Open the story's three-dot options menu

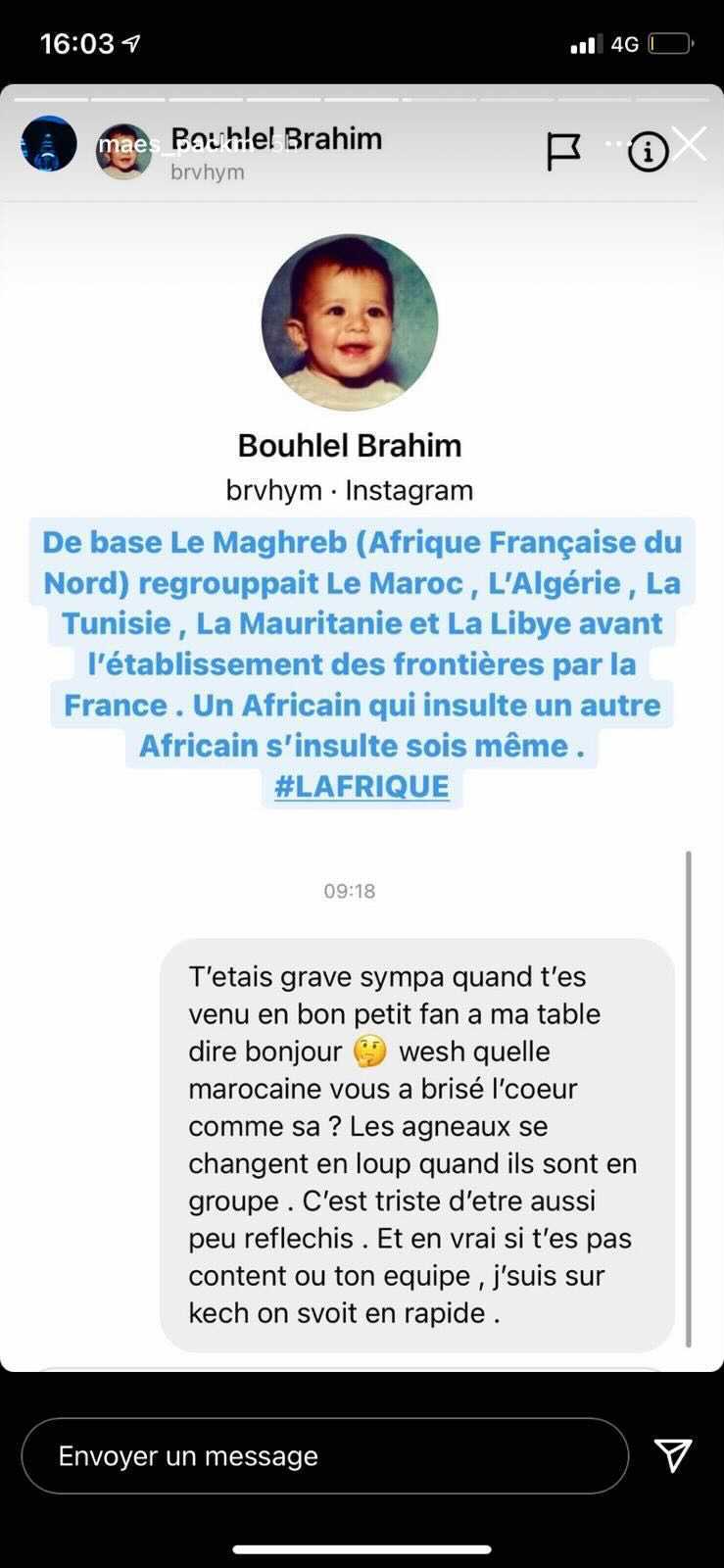619,143
